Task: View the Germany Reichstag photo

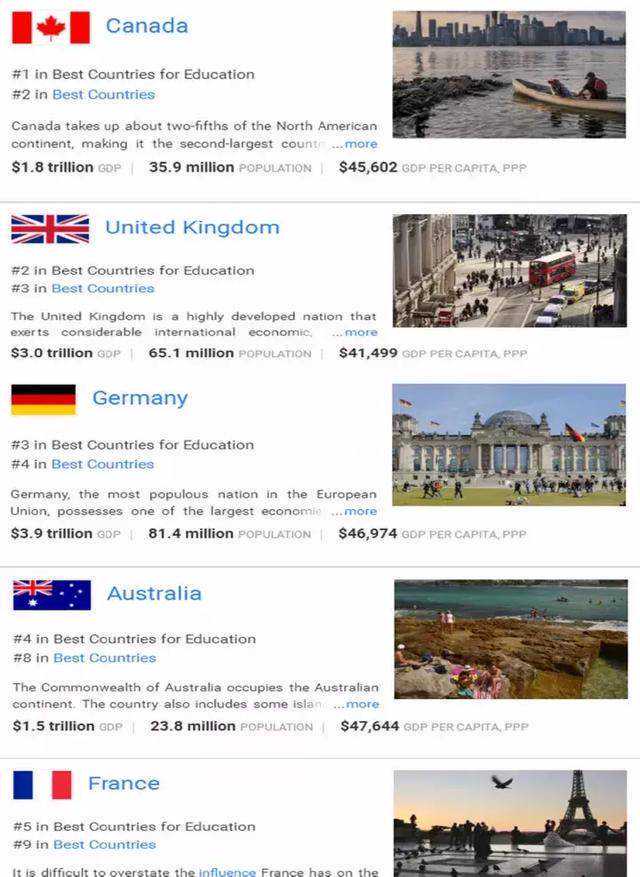Action: point(508,444)
